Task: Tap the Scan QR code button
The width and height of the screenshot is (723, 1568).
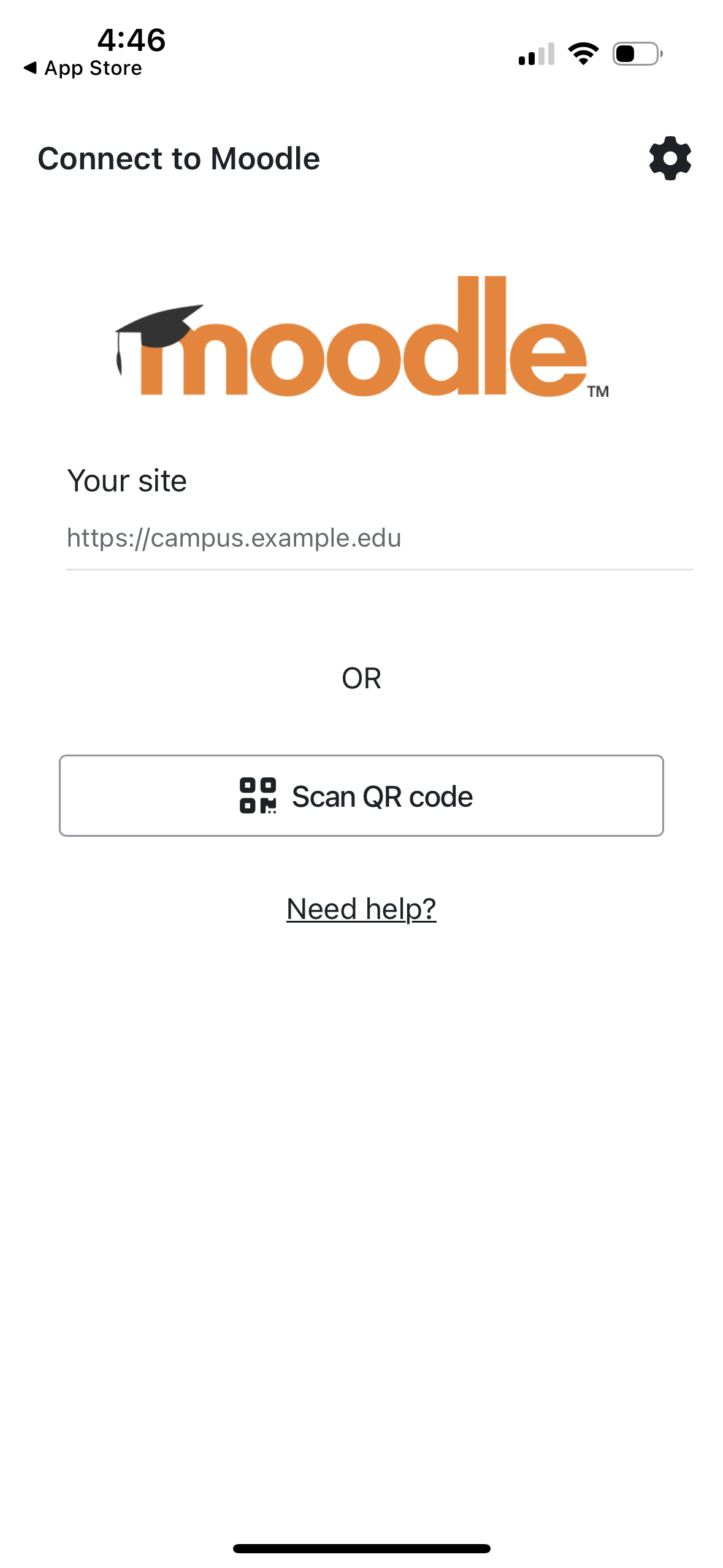Action: pos(361,796)
